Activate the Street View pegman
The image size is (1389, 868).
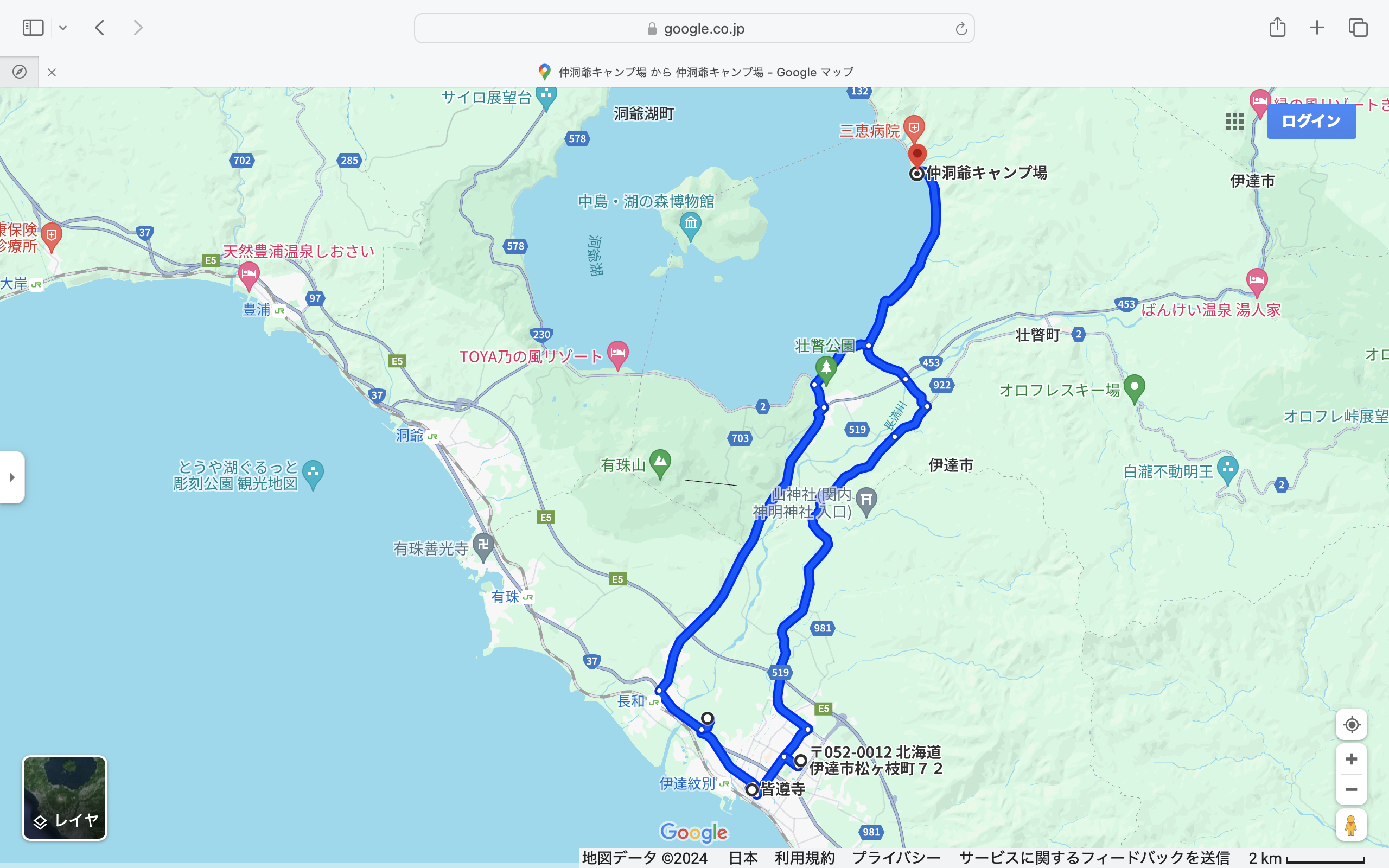pos(1350,826)
